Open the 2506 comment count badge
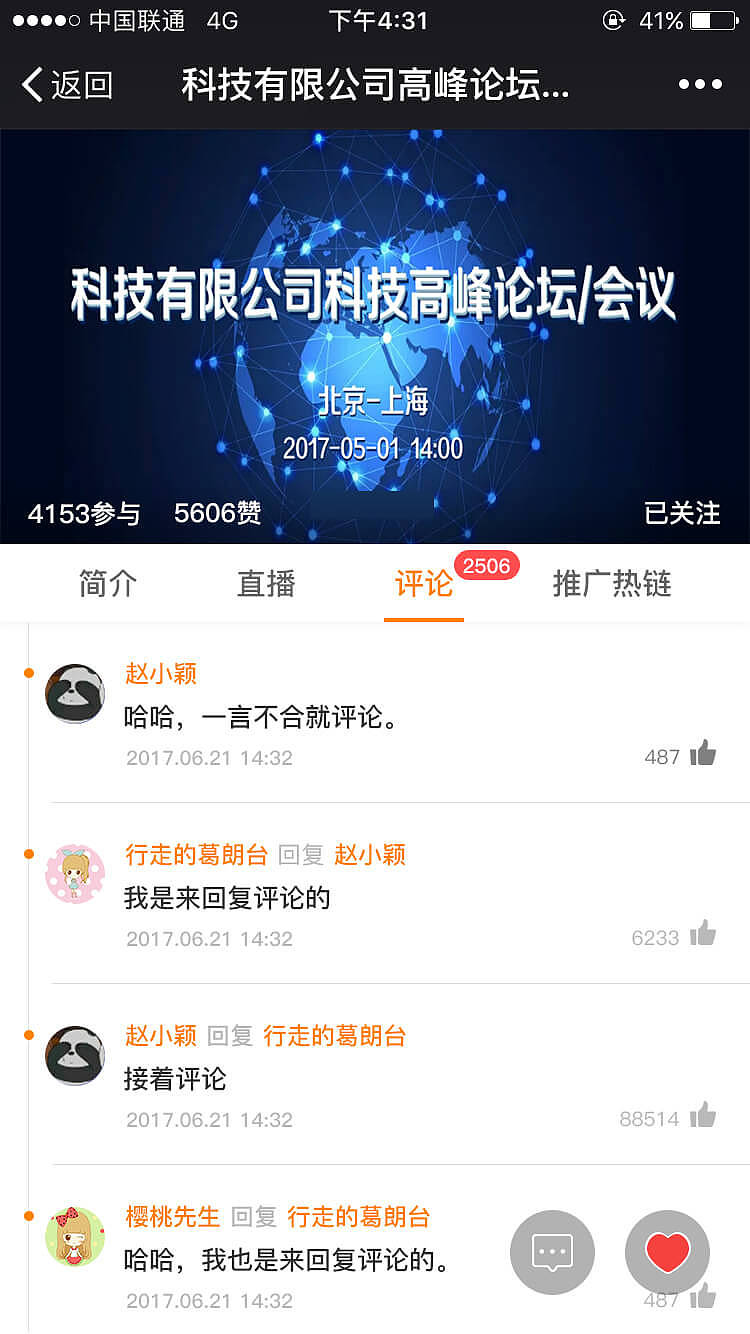This screenshot has height=1334, width=750. tap(488, 565)
